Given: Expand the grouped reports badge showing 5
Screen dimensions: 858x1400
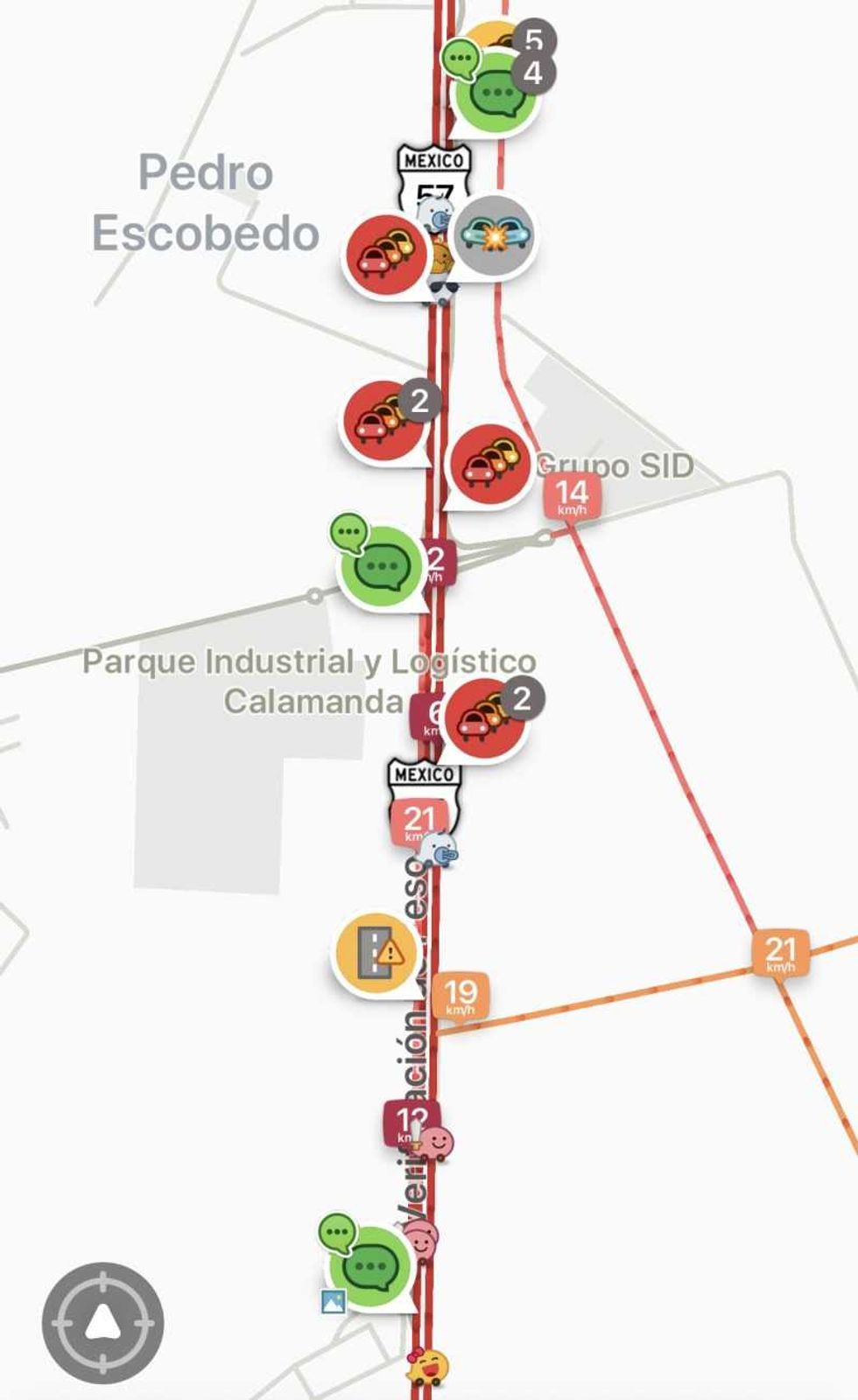Looking at the screenshot, I should point(534,37).
